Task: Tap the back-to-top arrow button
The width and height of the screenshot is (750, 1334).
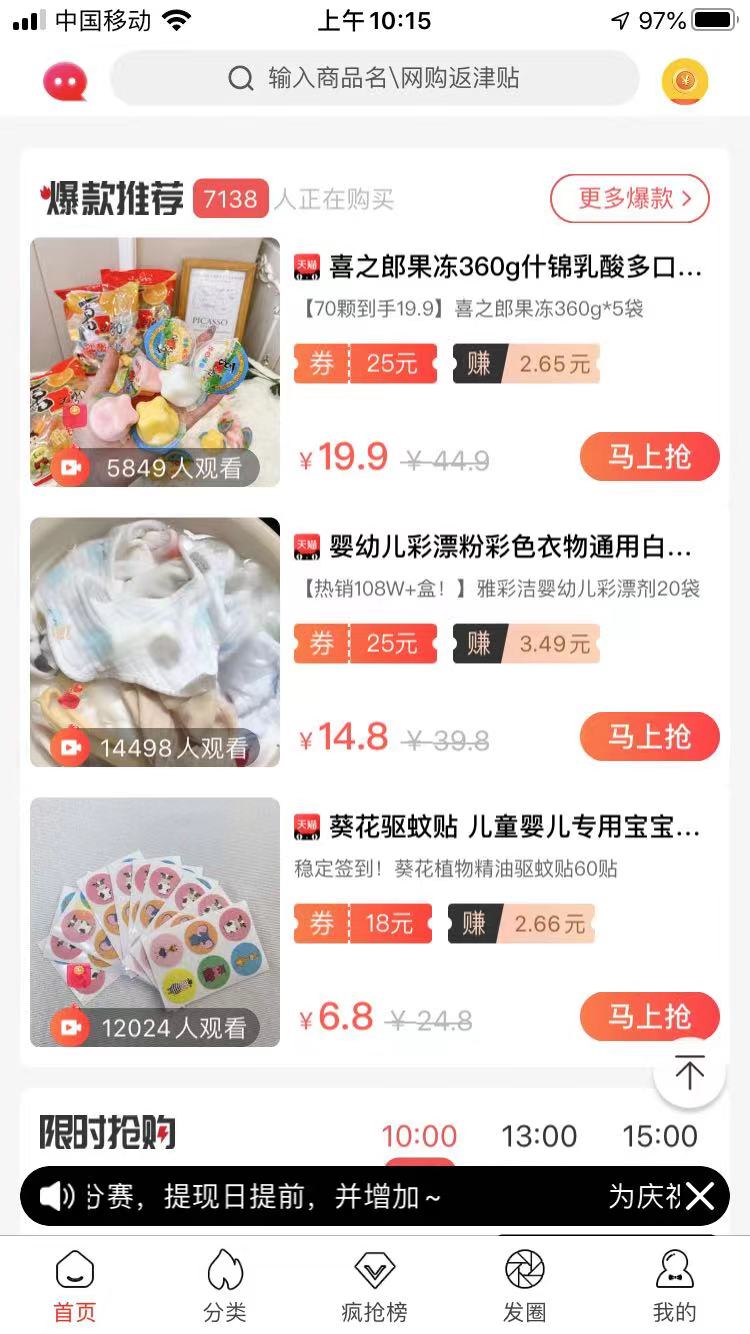Action: 689,1071
